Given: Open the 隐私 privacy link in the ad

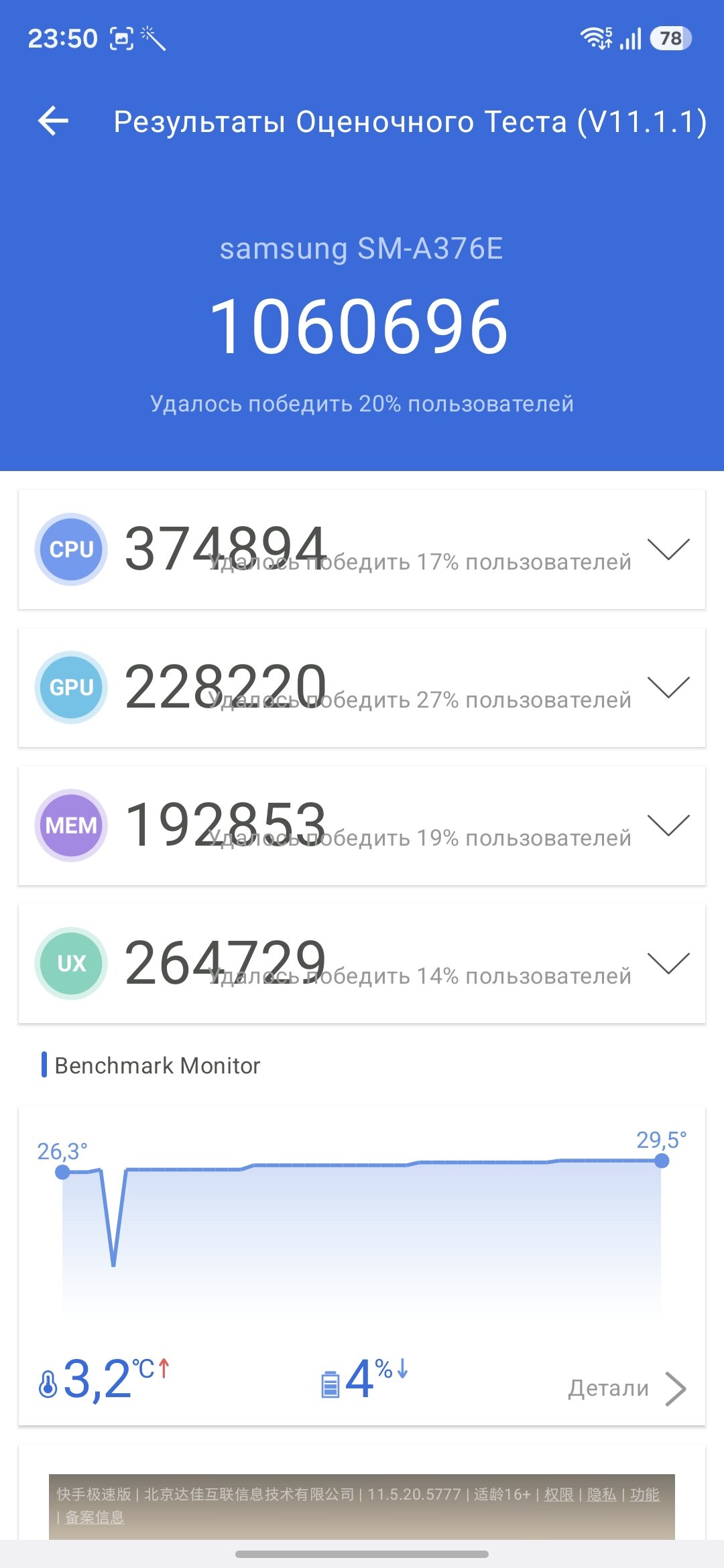Looking at the screenshot, I should 601,1494.
